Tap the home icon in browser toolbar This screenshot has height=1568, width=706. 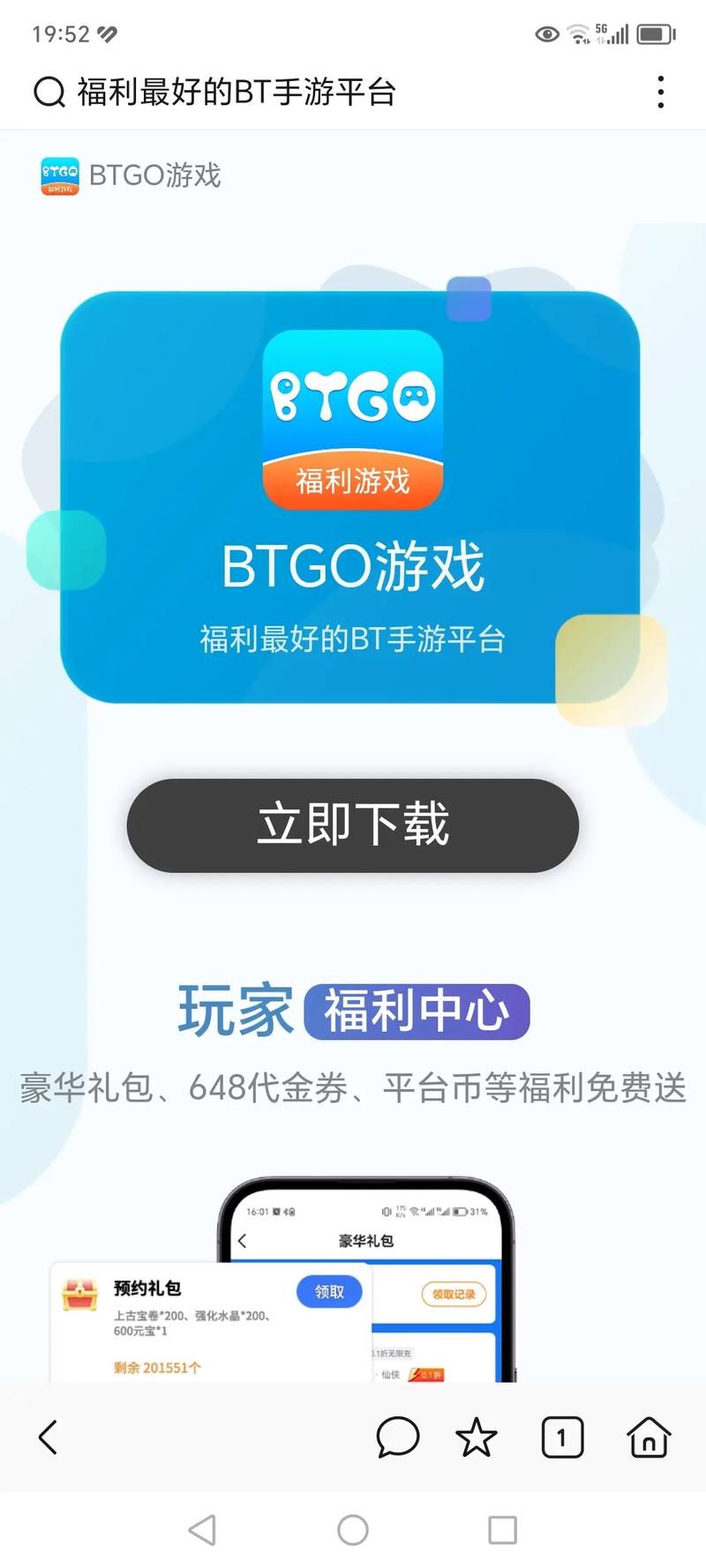[x=649, y=1437]
